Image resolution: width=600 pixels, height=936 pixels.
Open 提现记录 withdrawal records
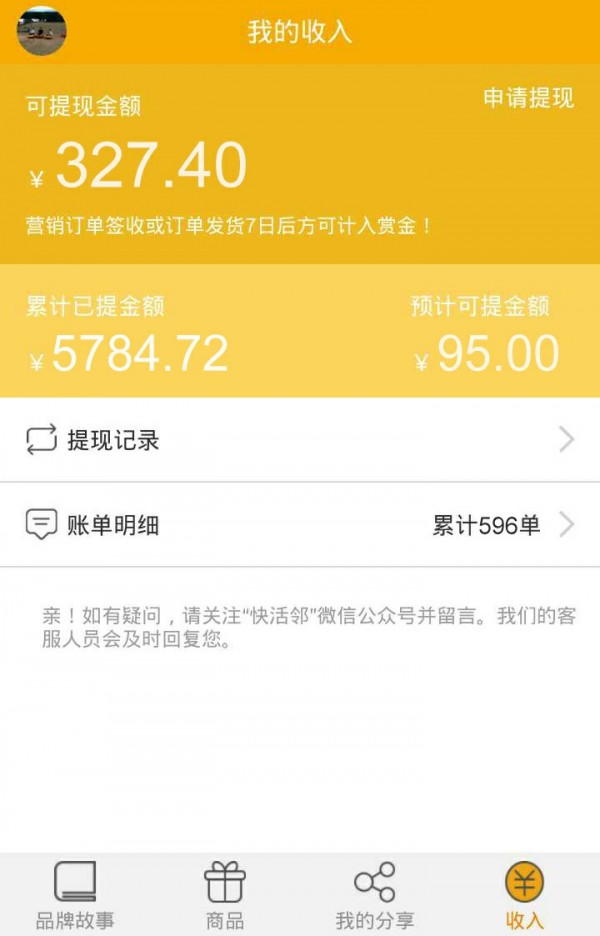pyautogui.click(x=300, y=440)
